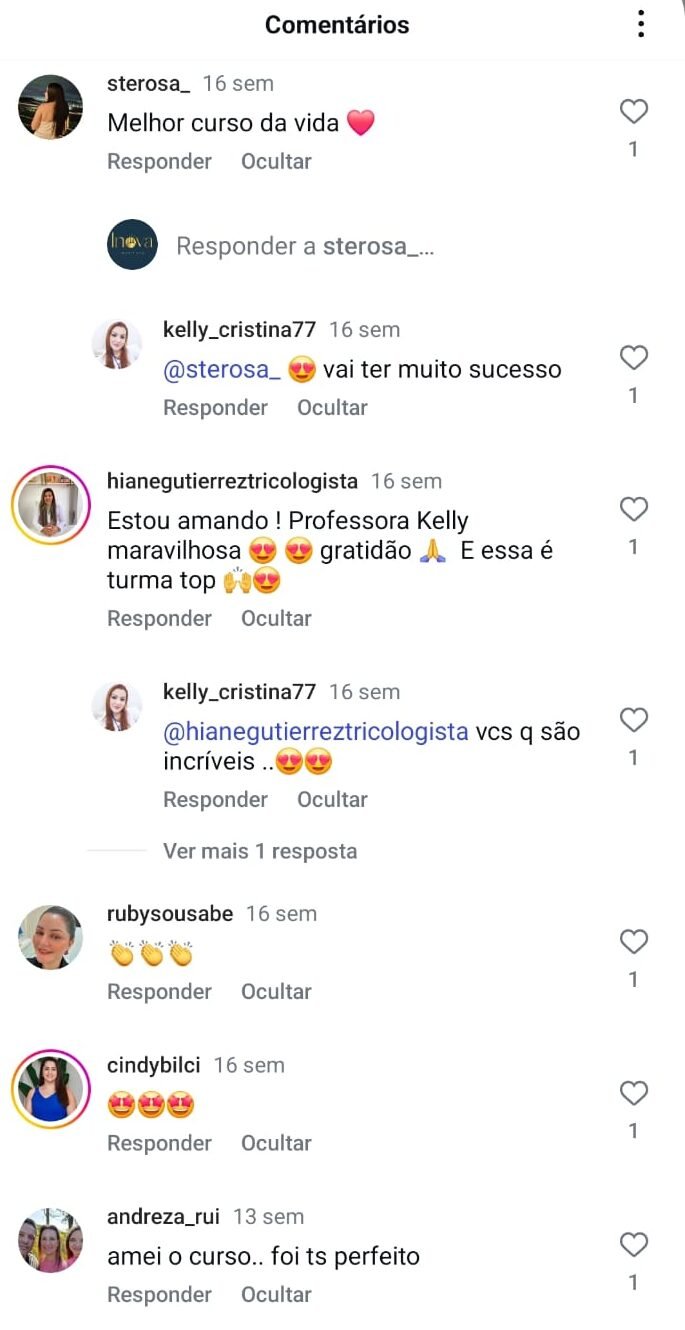Open the three-dot overflow menu
This screenshot has height=1330, width=685.
[x=641, y=25]
